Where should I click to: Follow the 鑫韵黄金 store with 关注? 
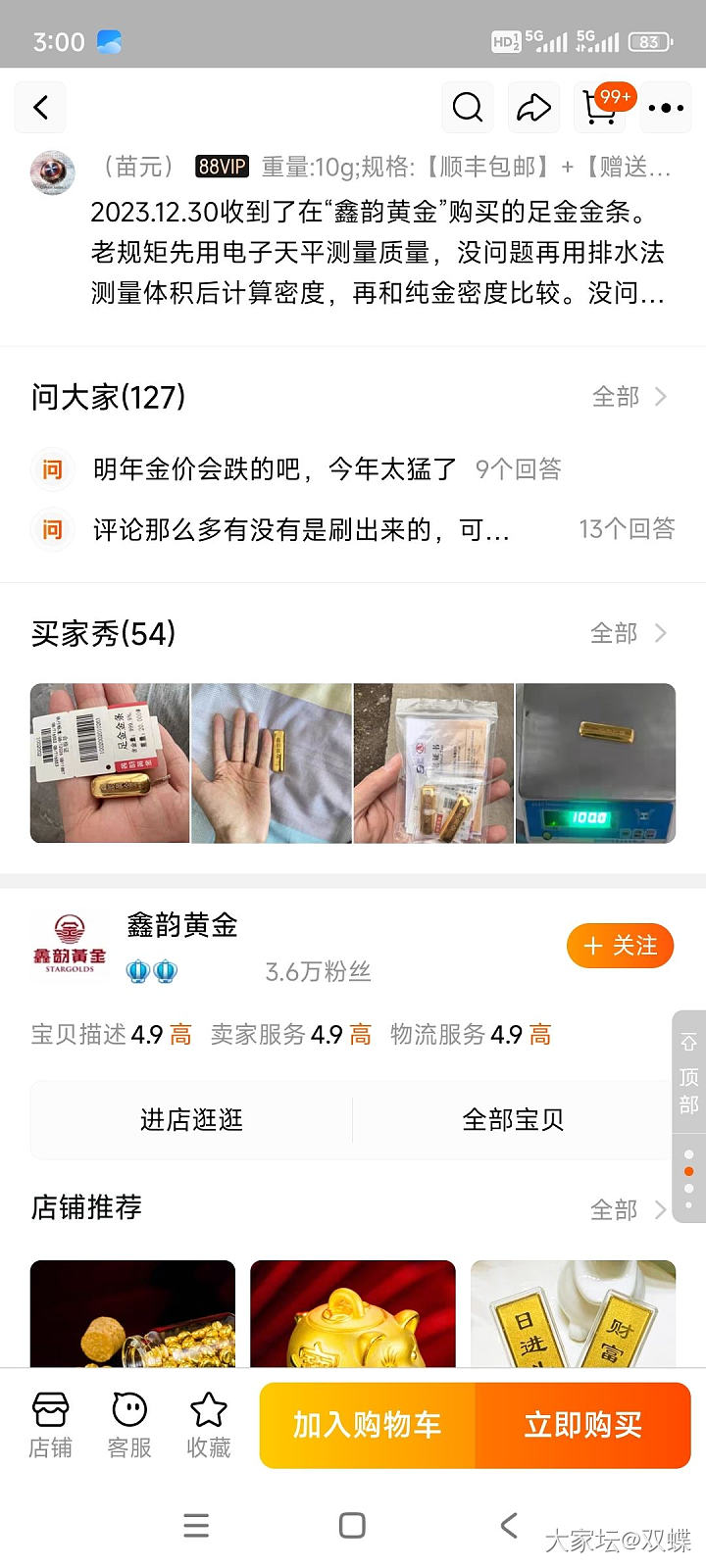620,946
